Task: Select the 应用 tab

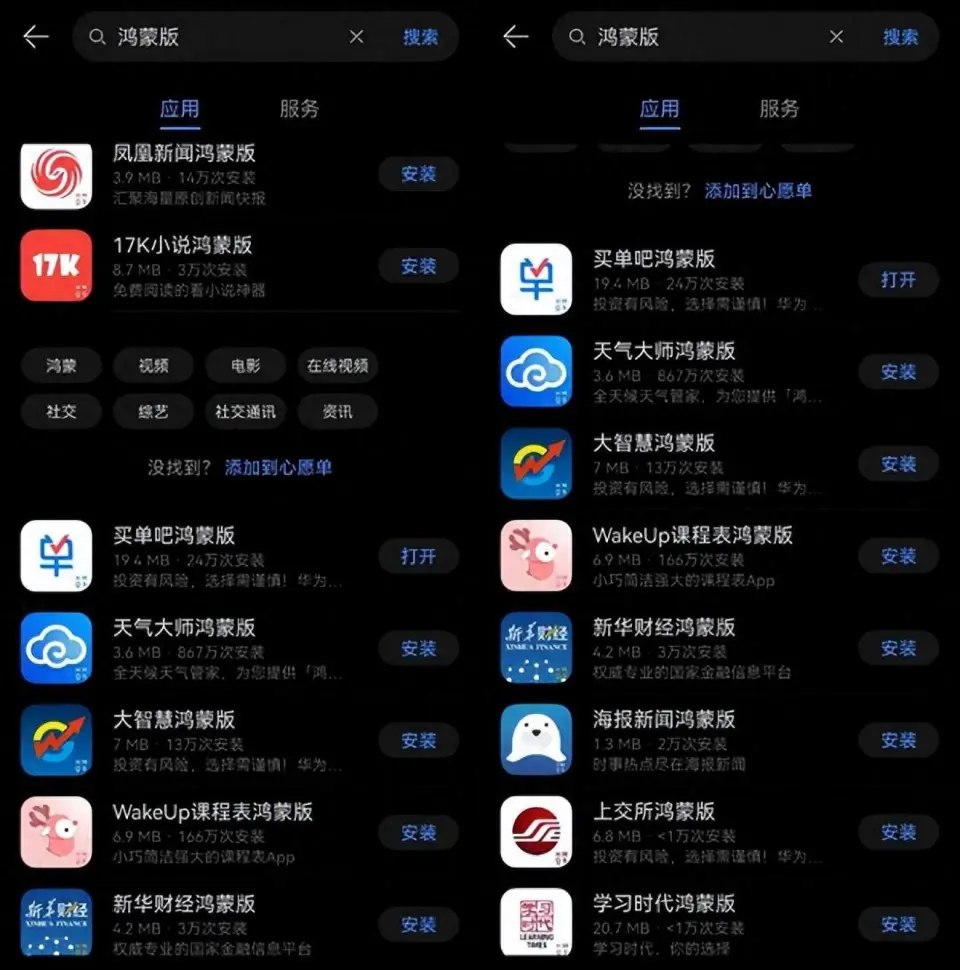Action: 180,109
